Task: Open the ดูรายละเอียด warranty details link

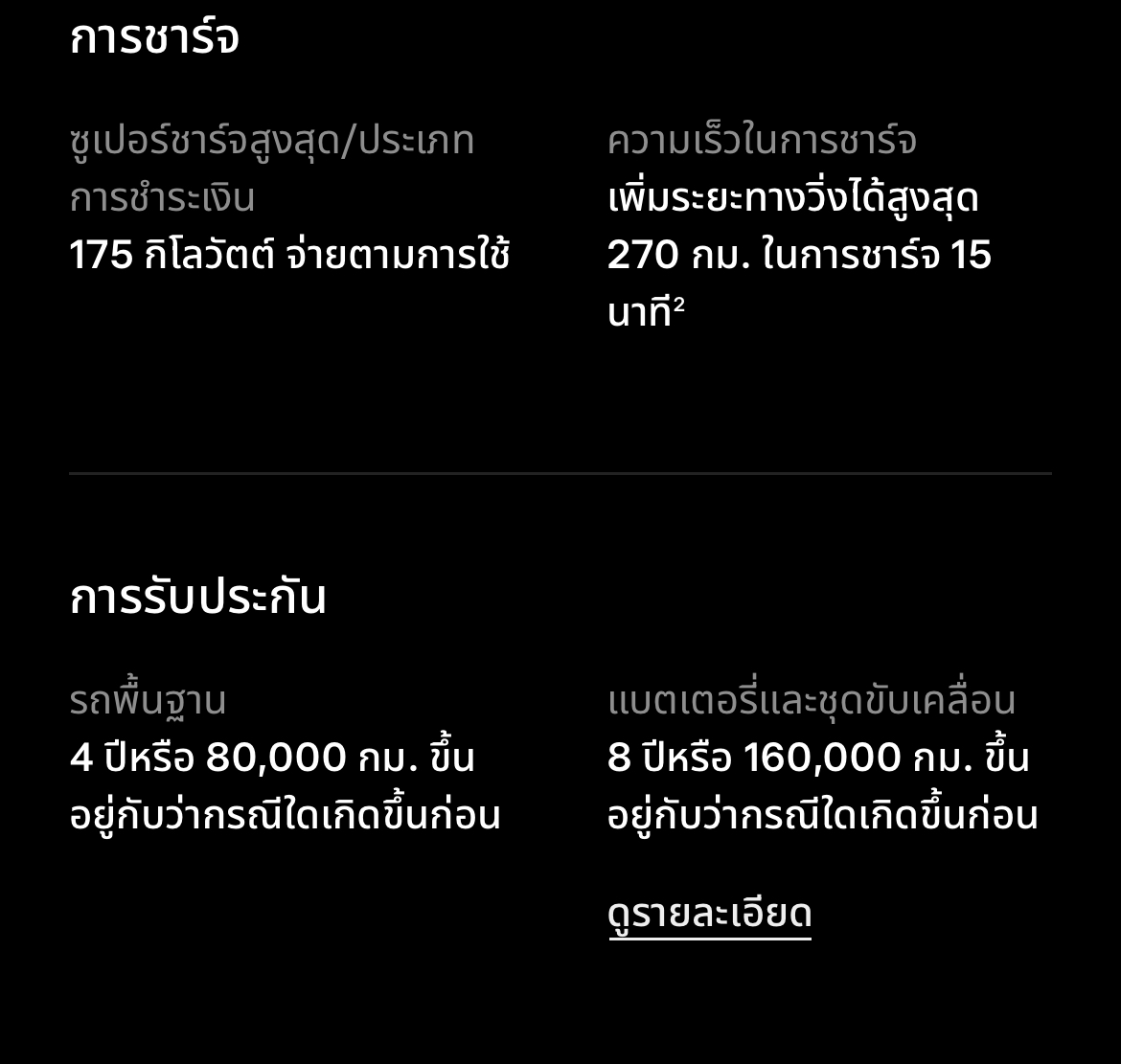Action: tap(710, 914)
